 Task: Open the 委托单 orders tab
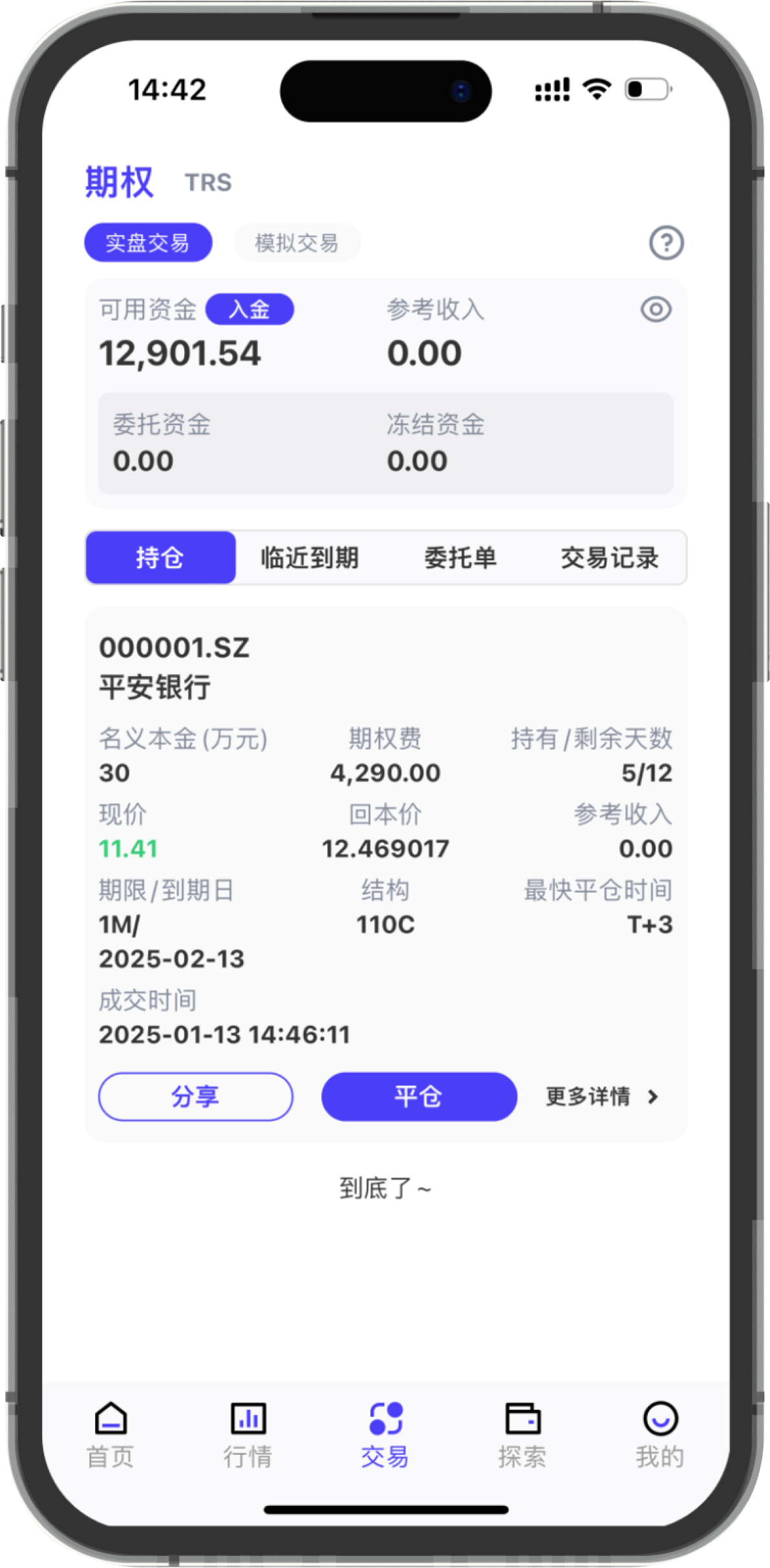pos(460,558)
